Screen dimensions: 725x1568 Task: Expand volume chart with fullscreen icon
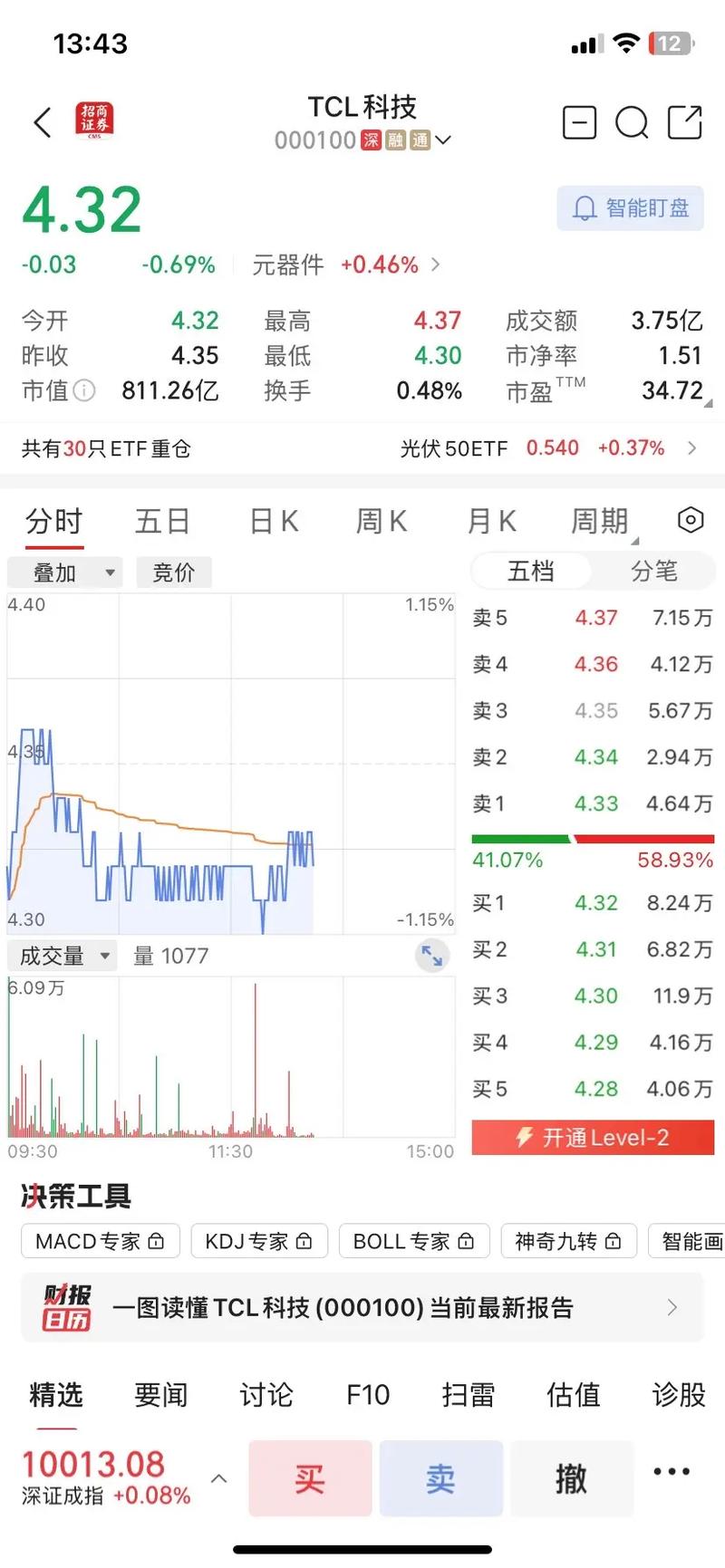(432, 956)
